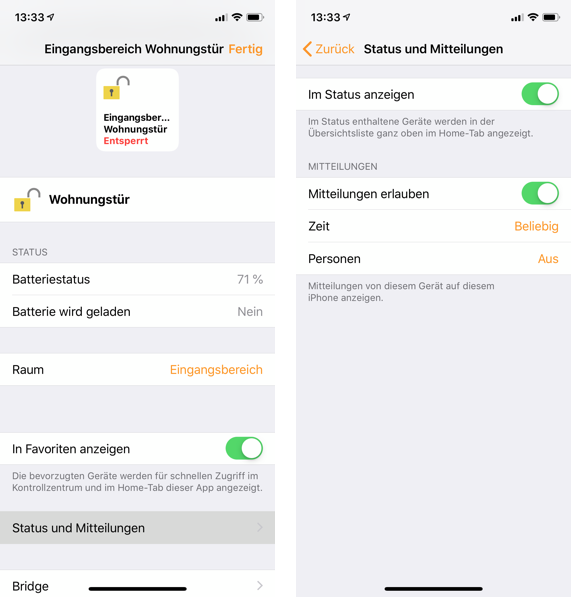Change the Raum setting Eingangsbereich
This screenshot has height=597, width=571.
(x=137, y=370)
